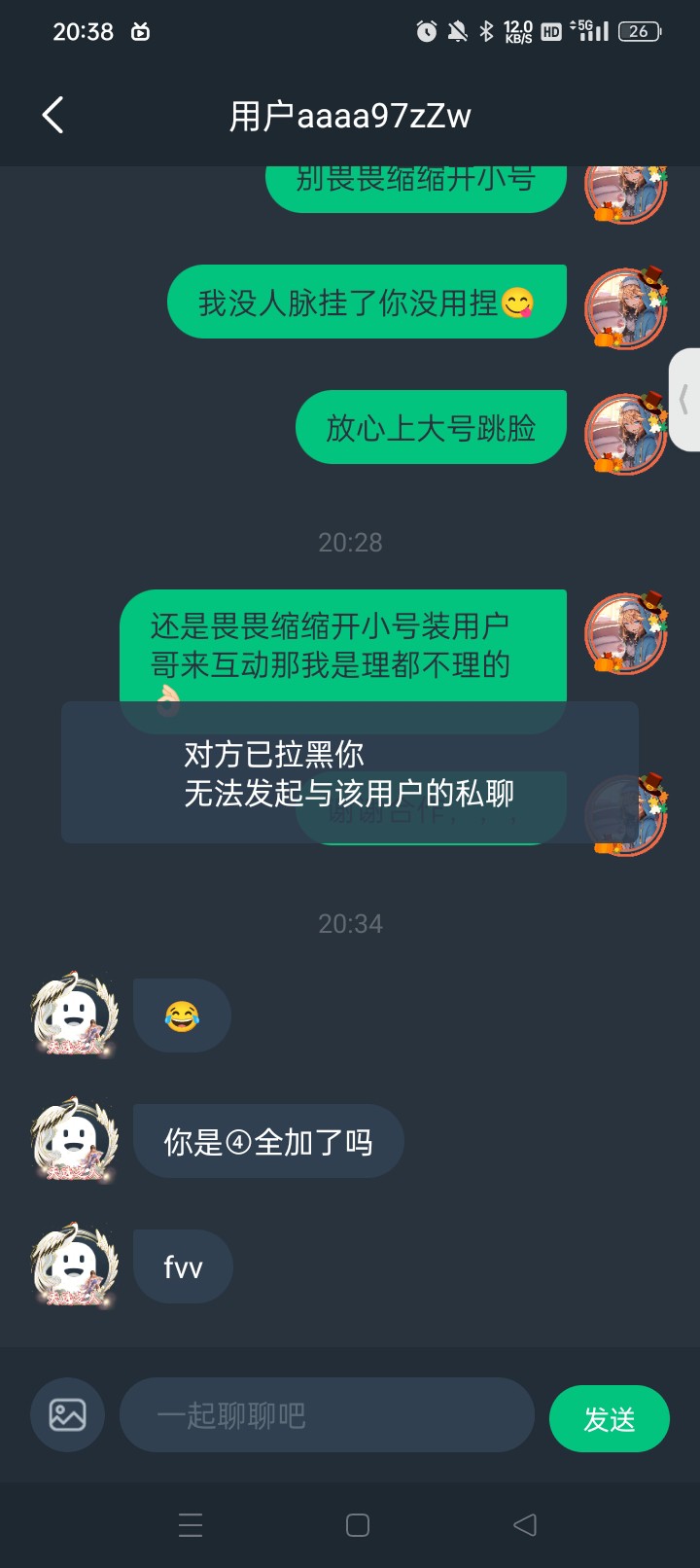Go back from chat with 用户aaaa97zZw
Screen dimensions: 700x1568
pyautogui.click(x=53, y=115)
